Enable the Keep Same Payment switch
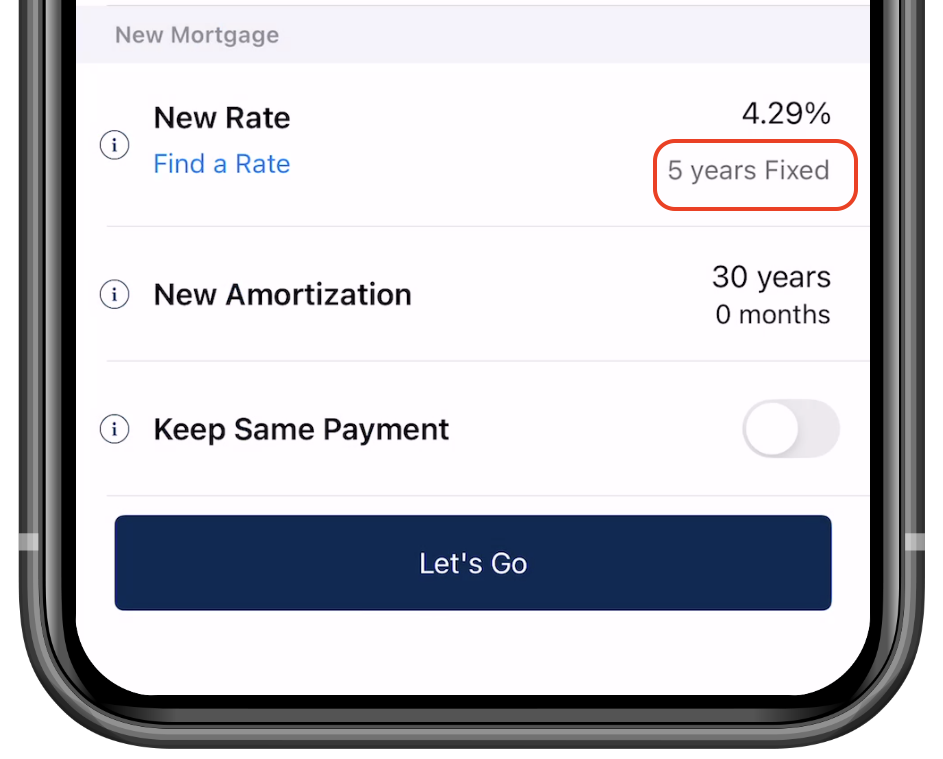This screenshot has height=759, width=943. (790, 429)
